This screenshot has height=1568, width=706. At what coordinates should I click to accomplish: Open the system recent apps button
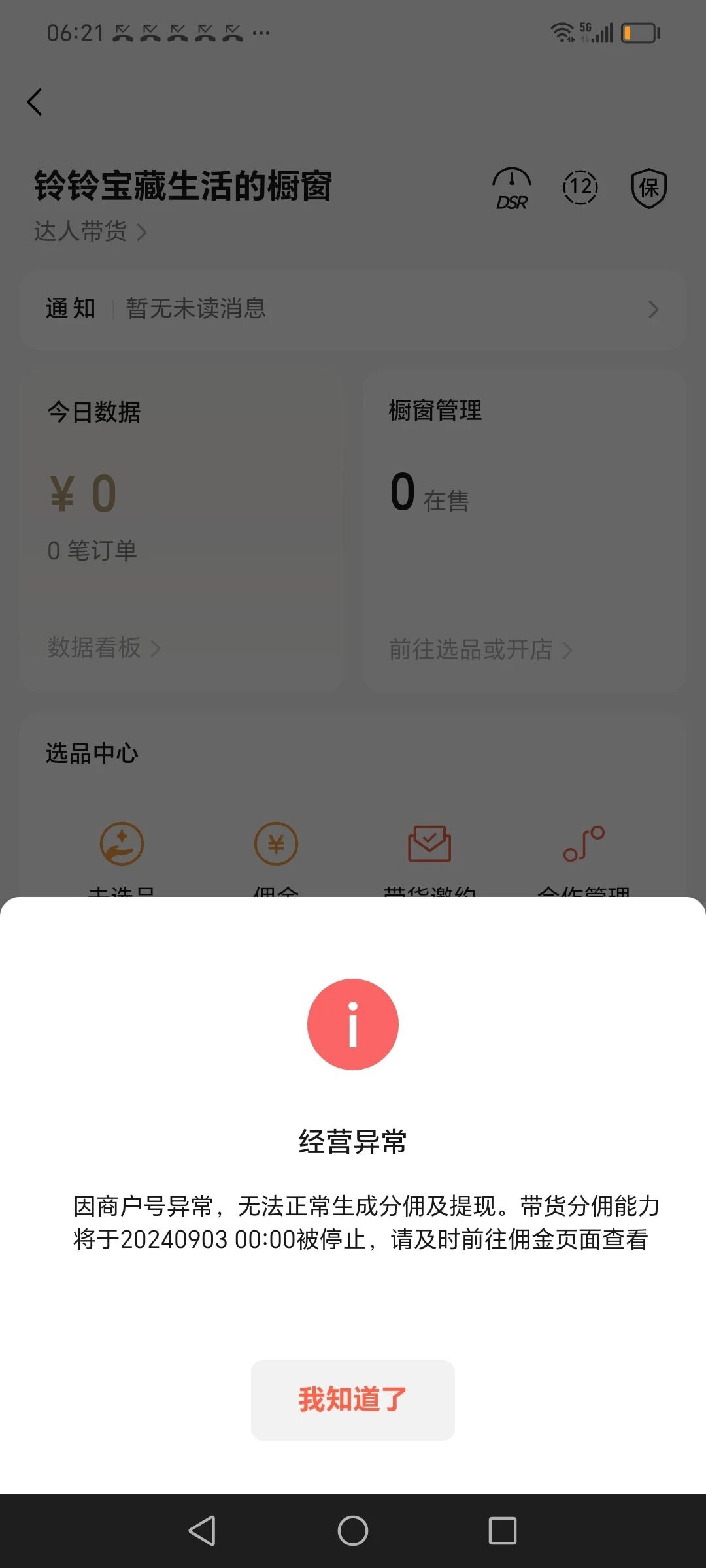click(x=503, y=1530)
